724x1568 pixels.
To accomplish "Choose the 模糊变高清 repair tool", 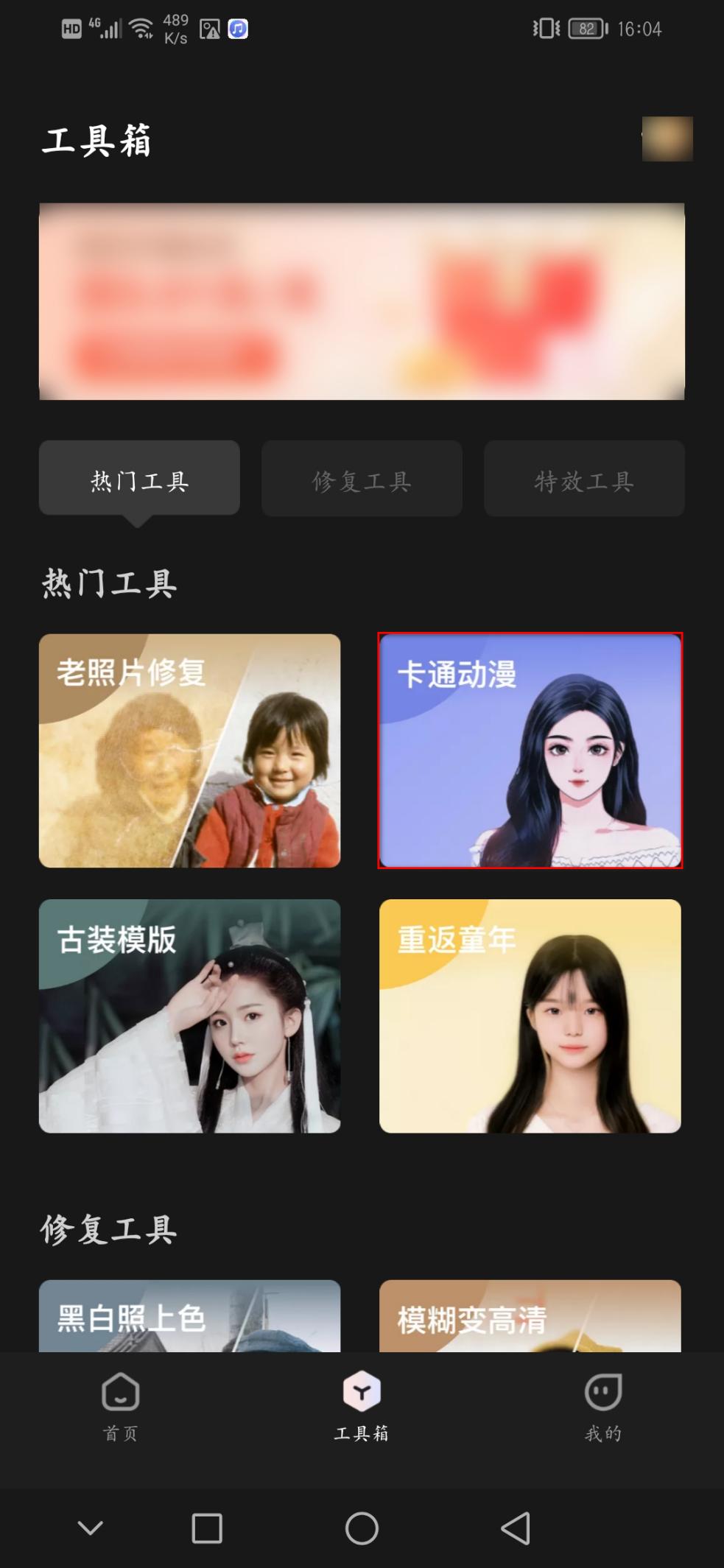I will click(x=530, y=1316).
